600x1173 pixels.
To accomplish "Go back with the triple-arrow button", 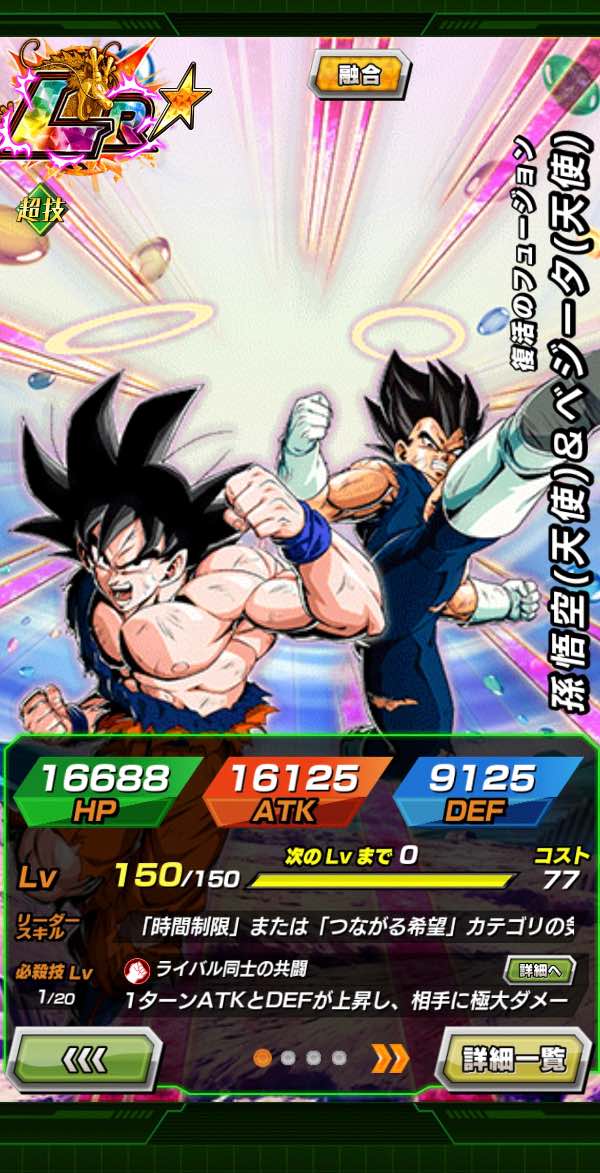I will click(x=84, y=1059).
